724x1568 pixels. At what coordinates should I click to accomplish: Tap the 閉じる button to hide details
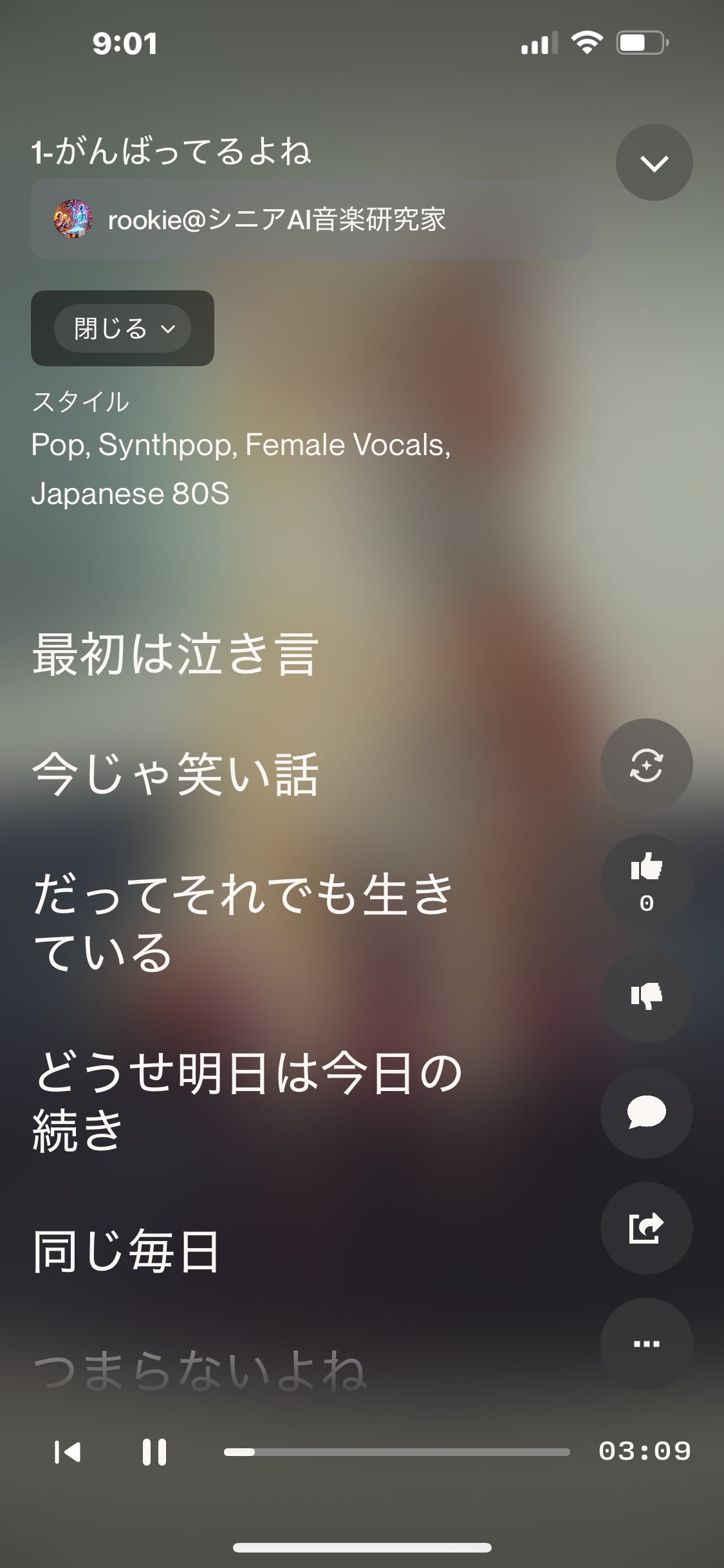tap(122, 328)
